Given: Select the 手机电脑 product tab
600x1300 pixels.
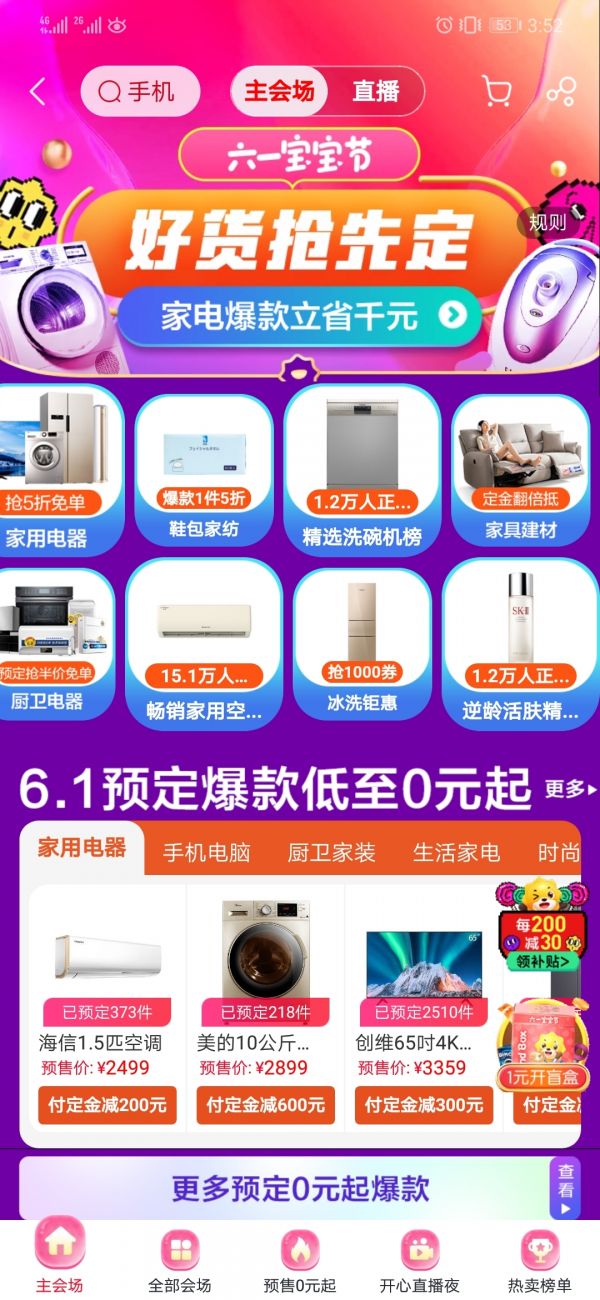Looking at the screenshot, I should [x=206, y=852].
